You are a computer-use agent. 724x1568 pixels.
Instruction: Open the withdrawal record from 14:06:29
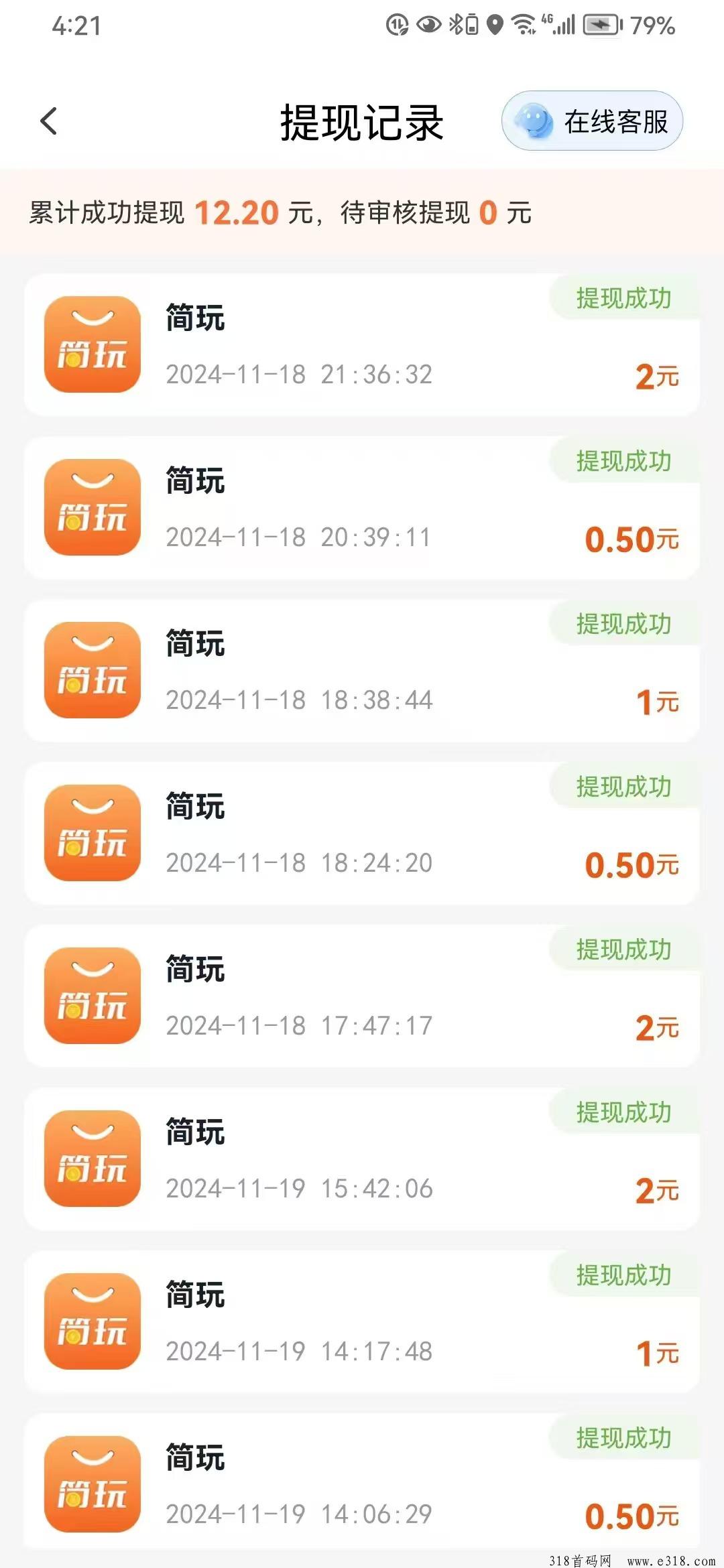click(362, 1481)
